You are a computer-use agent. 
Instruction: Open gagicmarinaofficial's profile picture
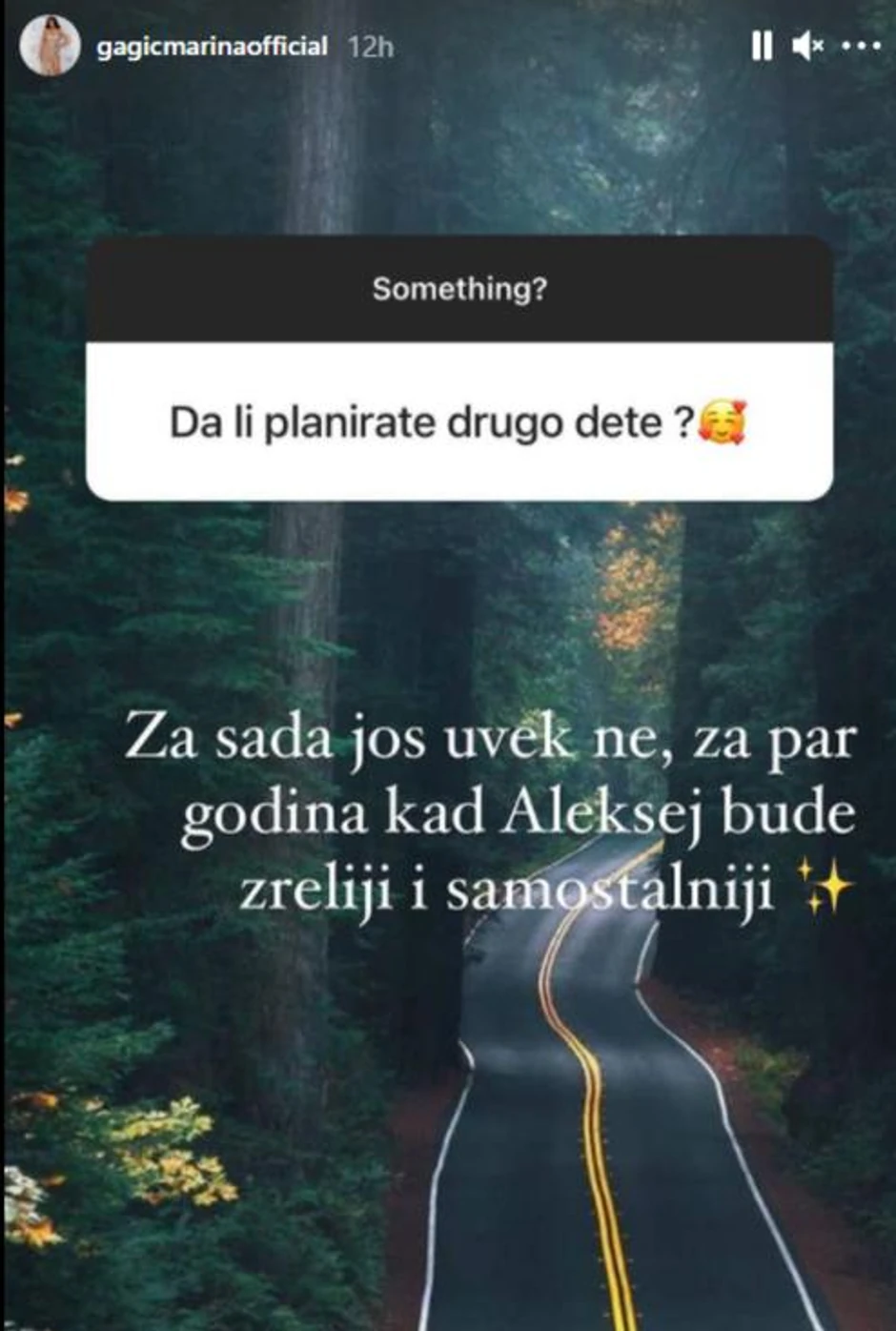click(49, 46)
